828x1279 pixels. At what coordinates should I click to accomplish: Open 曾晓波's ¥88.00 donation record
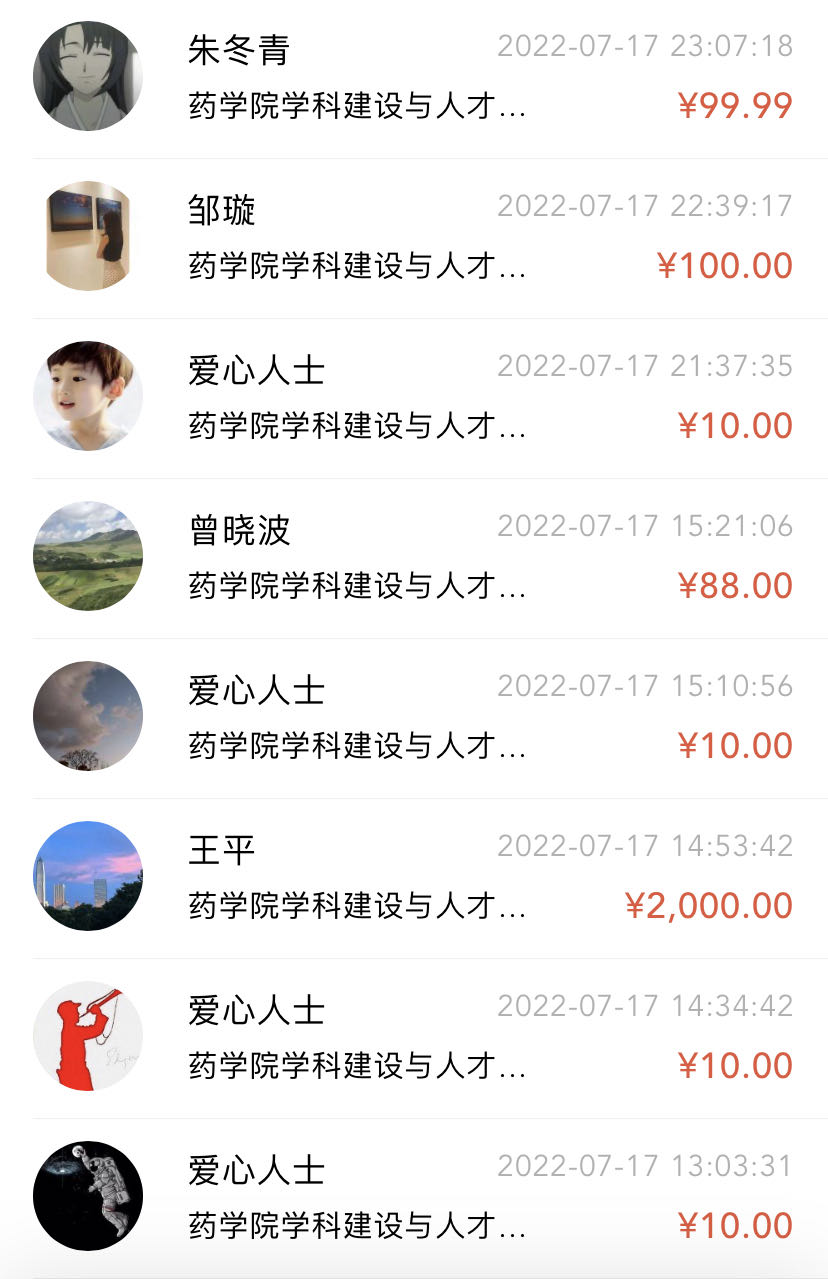click(414, 557)
